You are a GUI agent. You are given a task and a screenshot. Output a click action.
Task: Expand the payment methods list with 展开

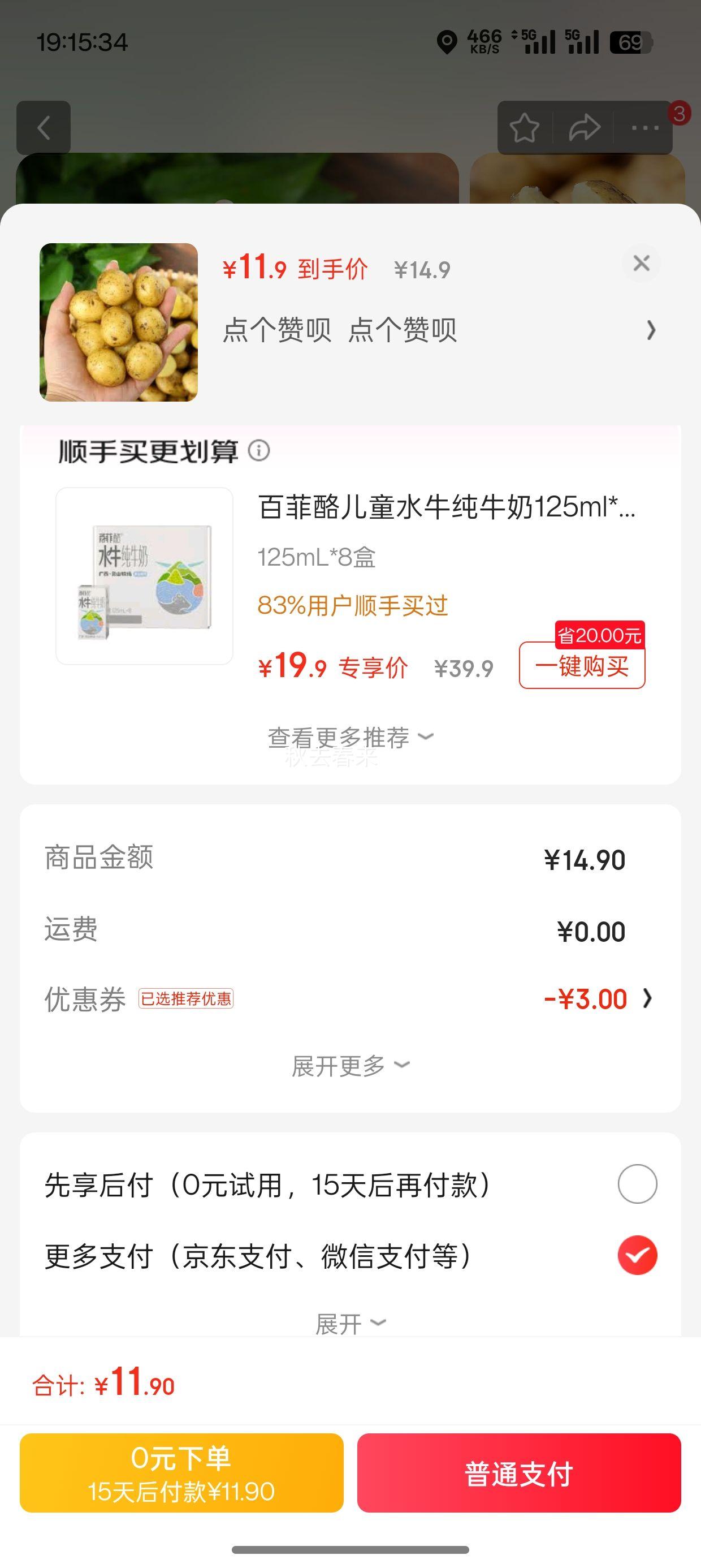pyautogui.click(x=350, y=1323)
